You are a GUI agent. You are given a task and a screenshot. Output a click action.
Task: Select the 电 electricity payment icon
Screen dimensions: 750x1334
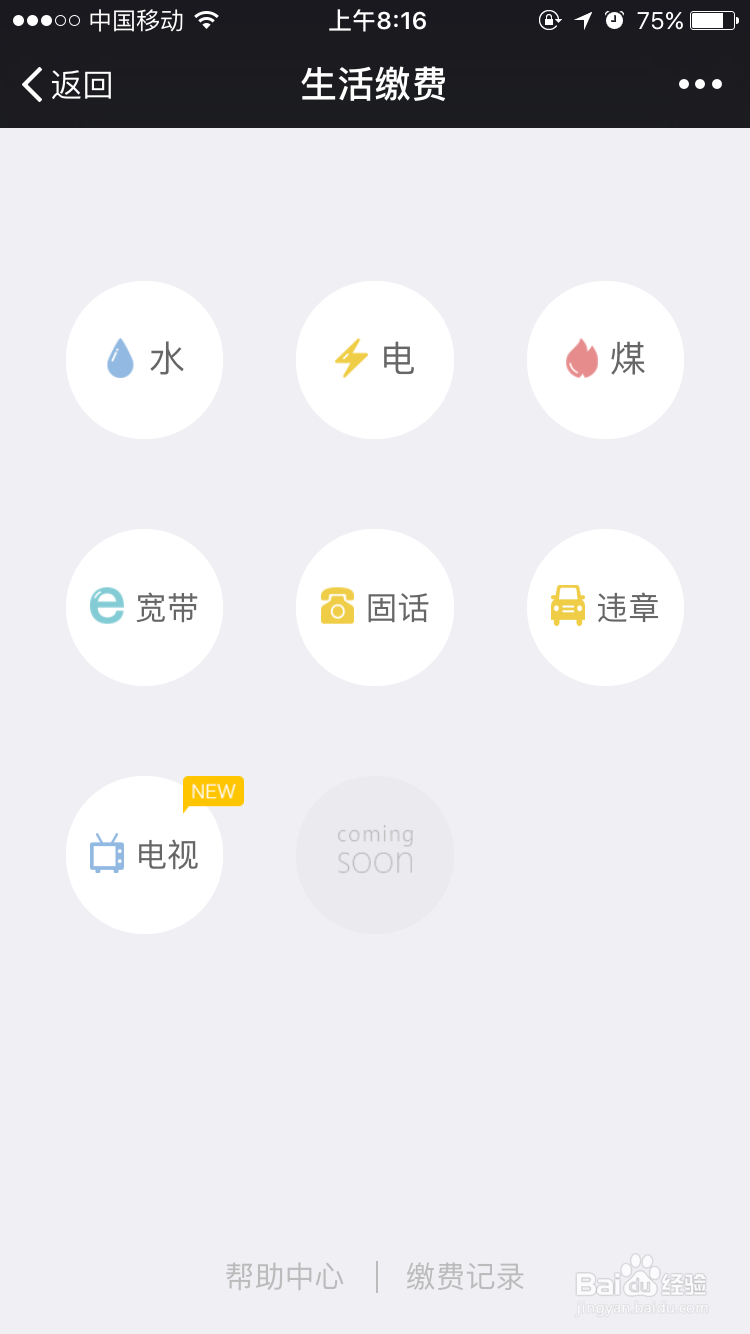pos(375,360)
